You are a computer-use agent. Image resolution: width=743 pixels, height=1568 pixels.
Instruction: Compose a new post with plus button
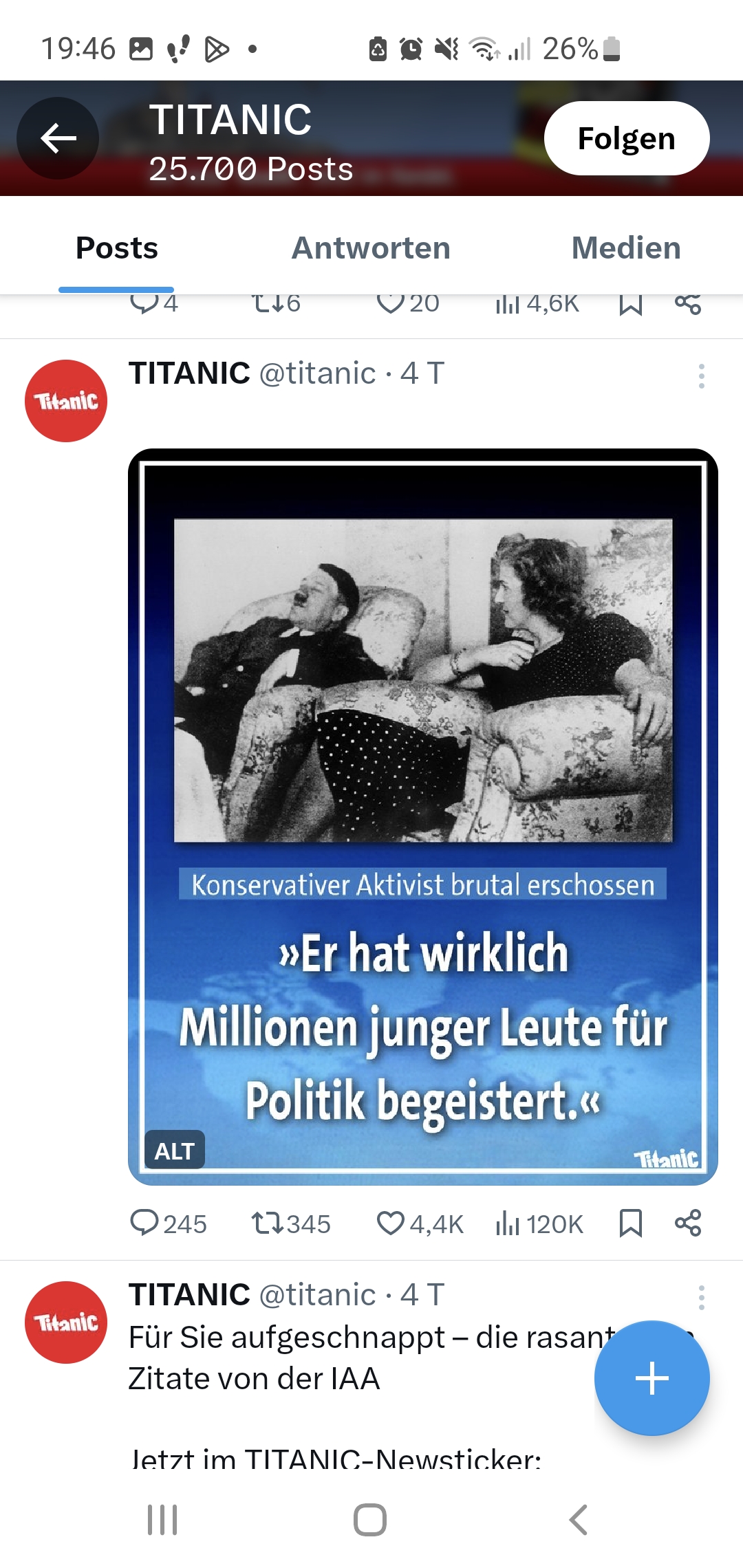(x=652, y=1378)
